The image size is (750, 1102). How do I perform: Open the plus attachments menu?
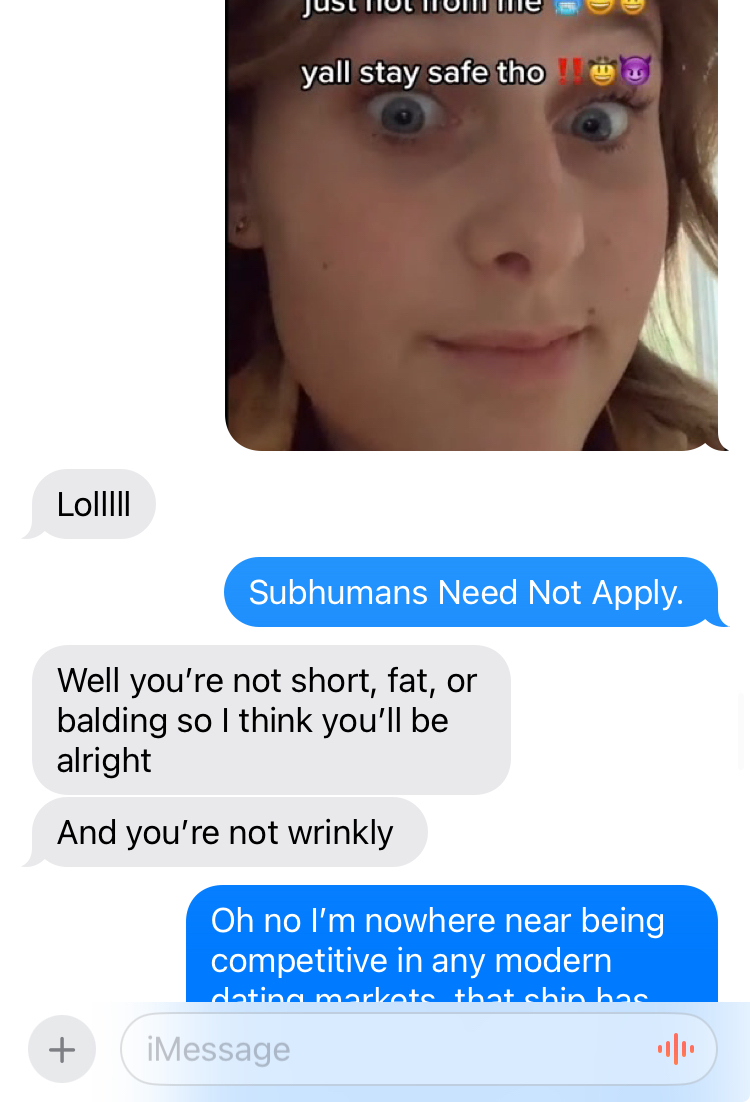[62, 1049]
